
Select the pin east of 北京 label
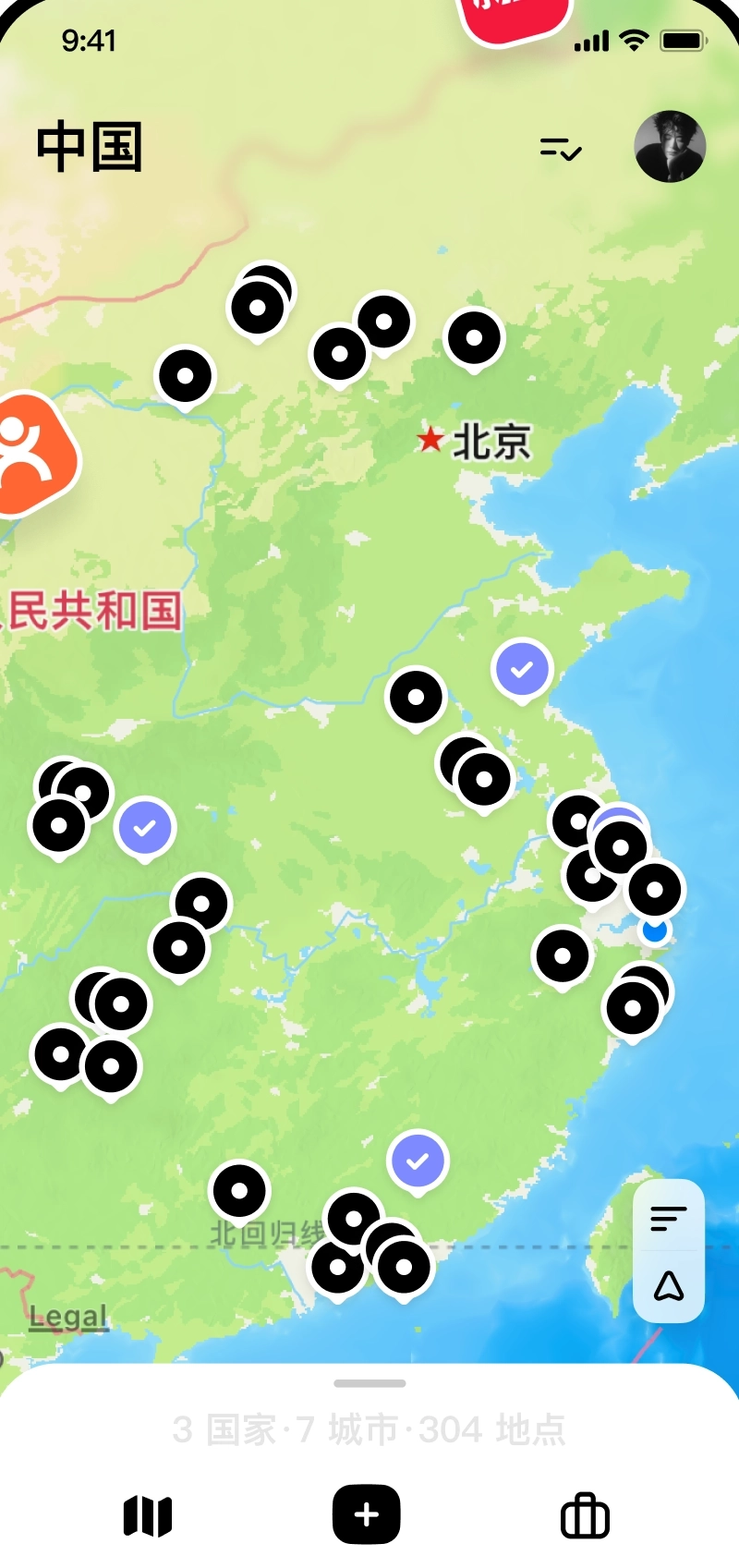474,338
